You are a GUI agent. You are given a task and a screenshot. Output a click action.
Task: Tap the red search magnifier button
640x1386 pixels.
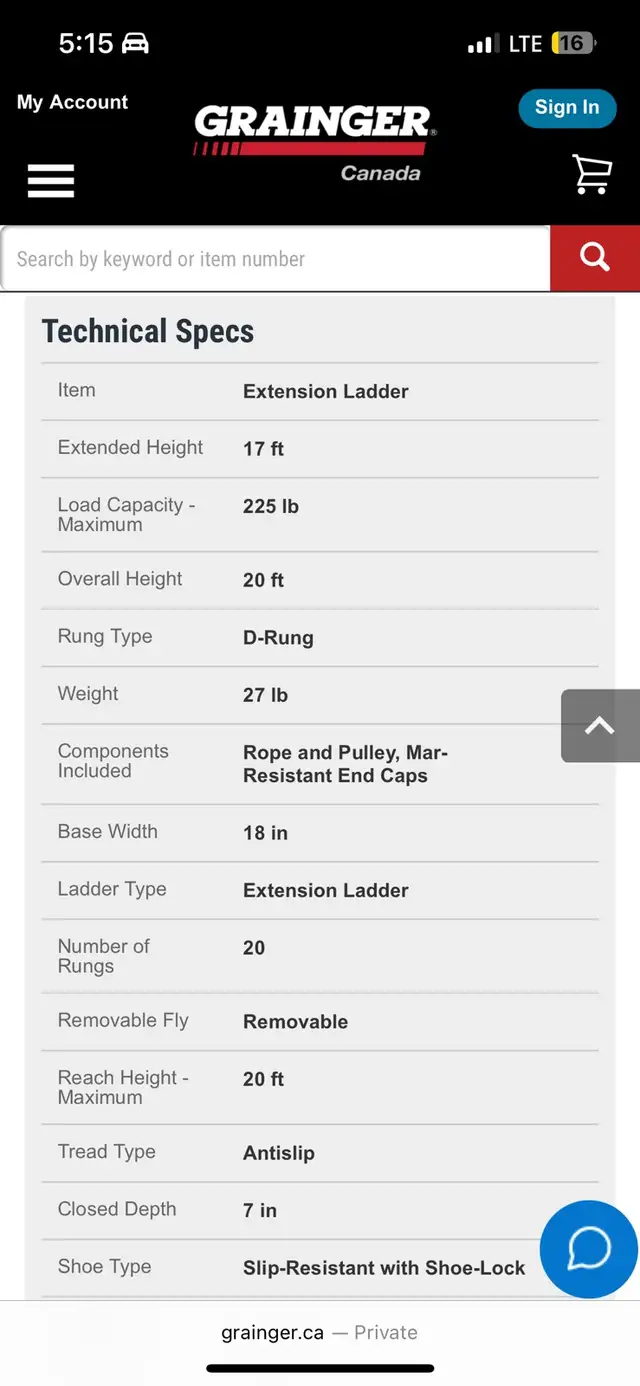point(595,258)
